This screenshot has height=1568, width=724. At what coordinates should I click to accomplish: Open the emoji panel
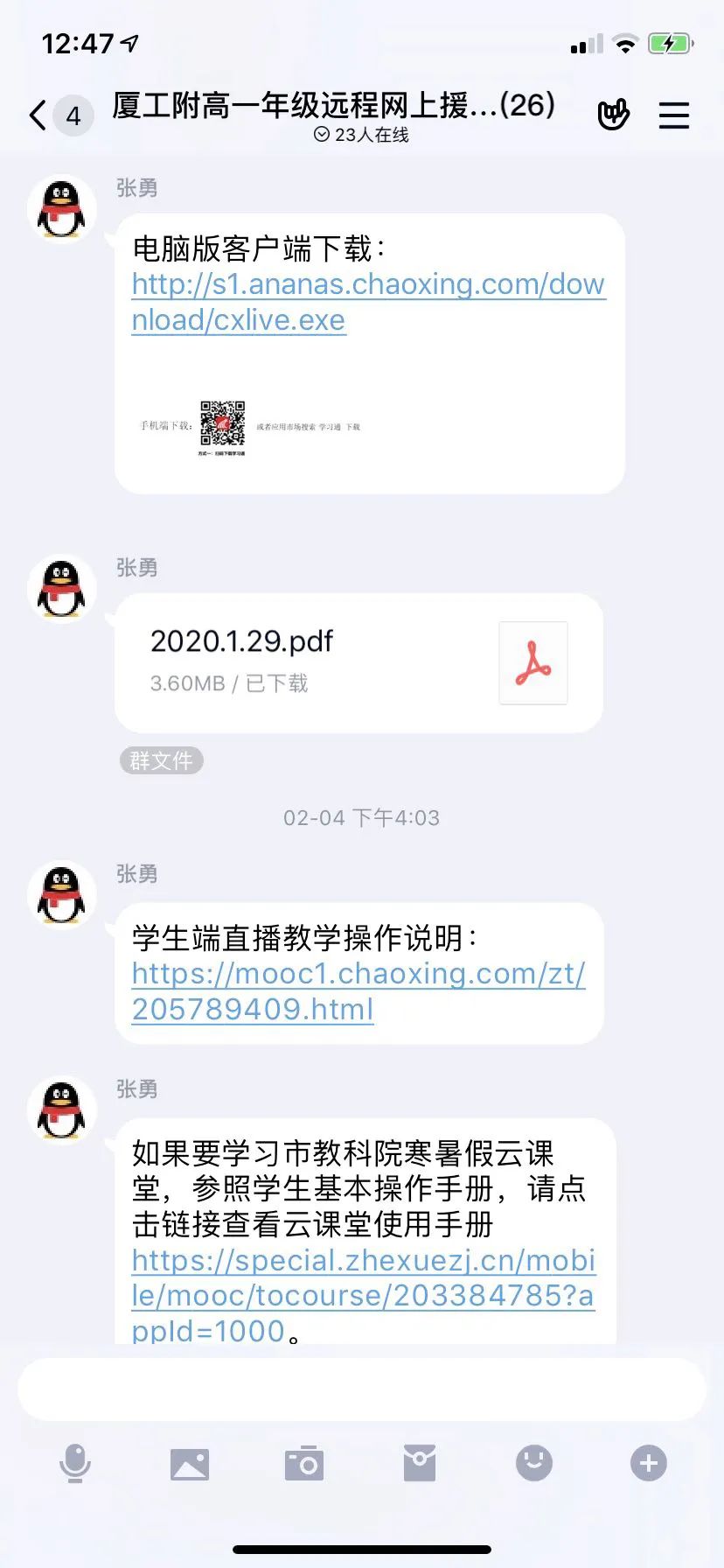tap(534, 1463)
